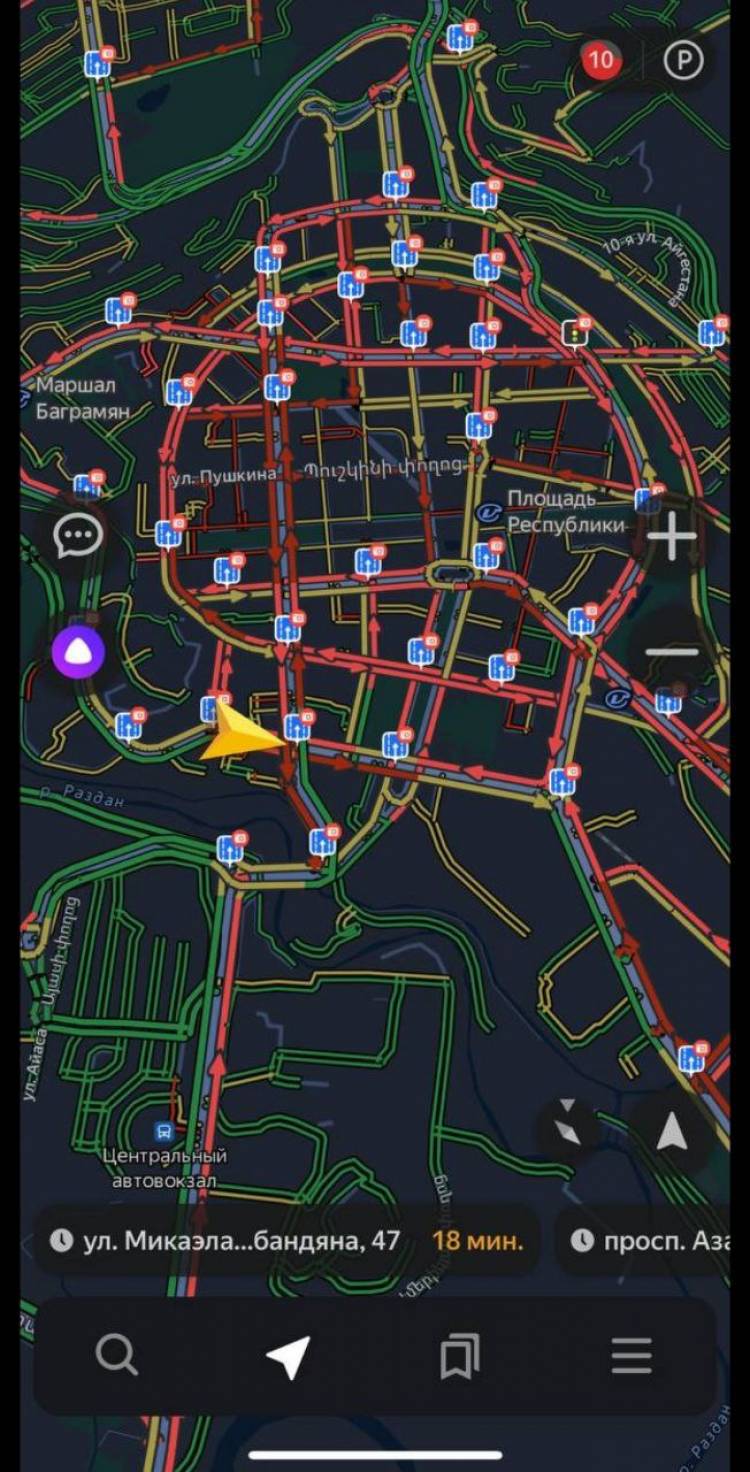This screenshot has height=1472, width=750.
Task: Open the hamburger menu tab
Action: 632,1357
